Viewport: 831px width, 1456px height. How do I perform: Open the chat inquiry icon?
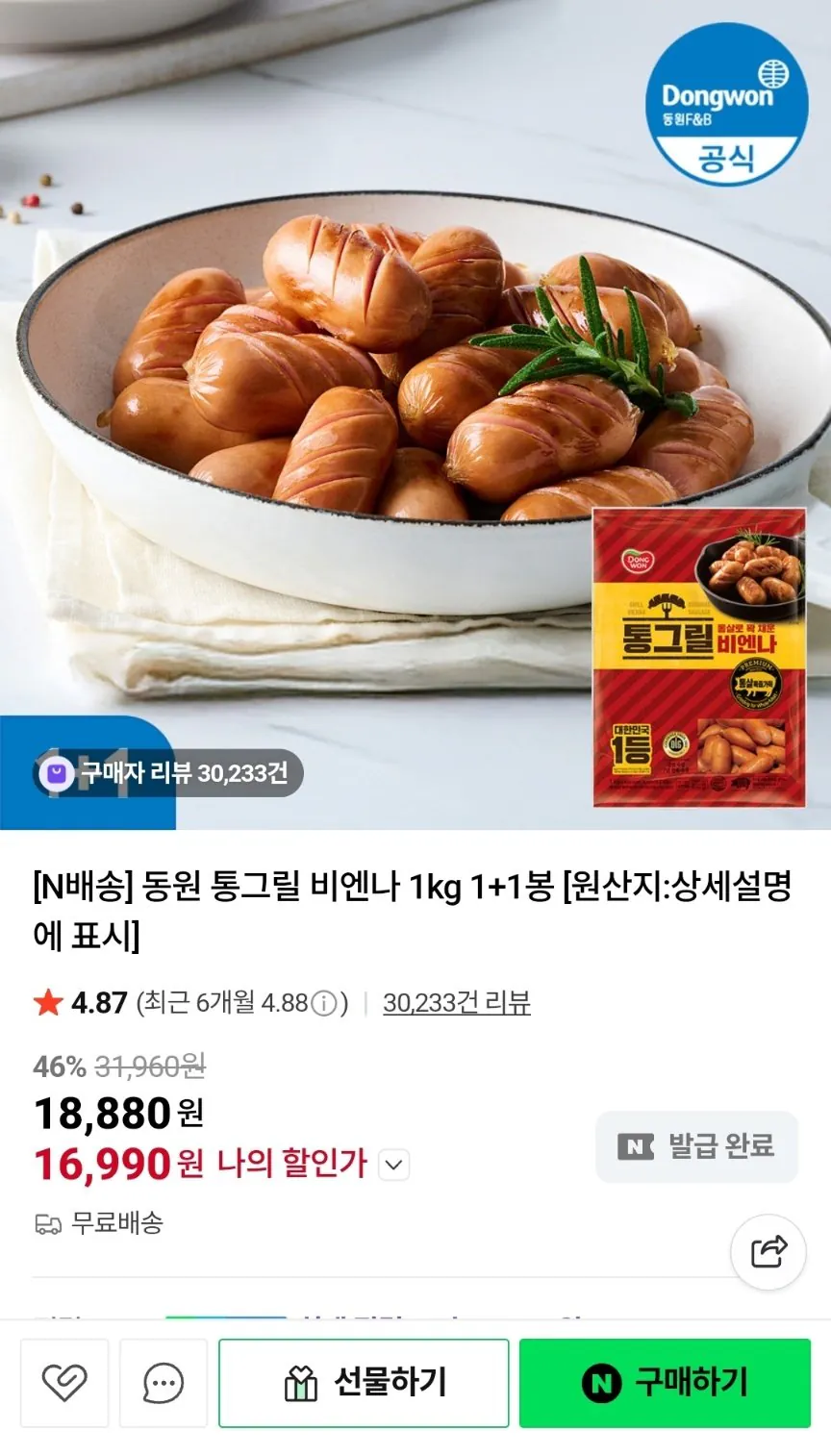pyautogui.click(x=161, y=1384)
